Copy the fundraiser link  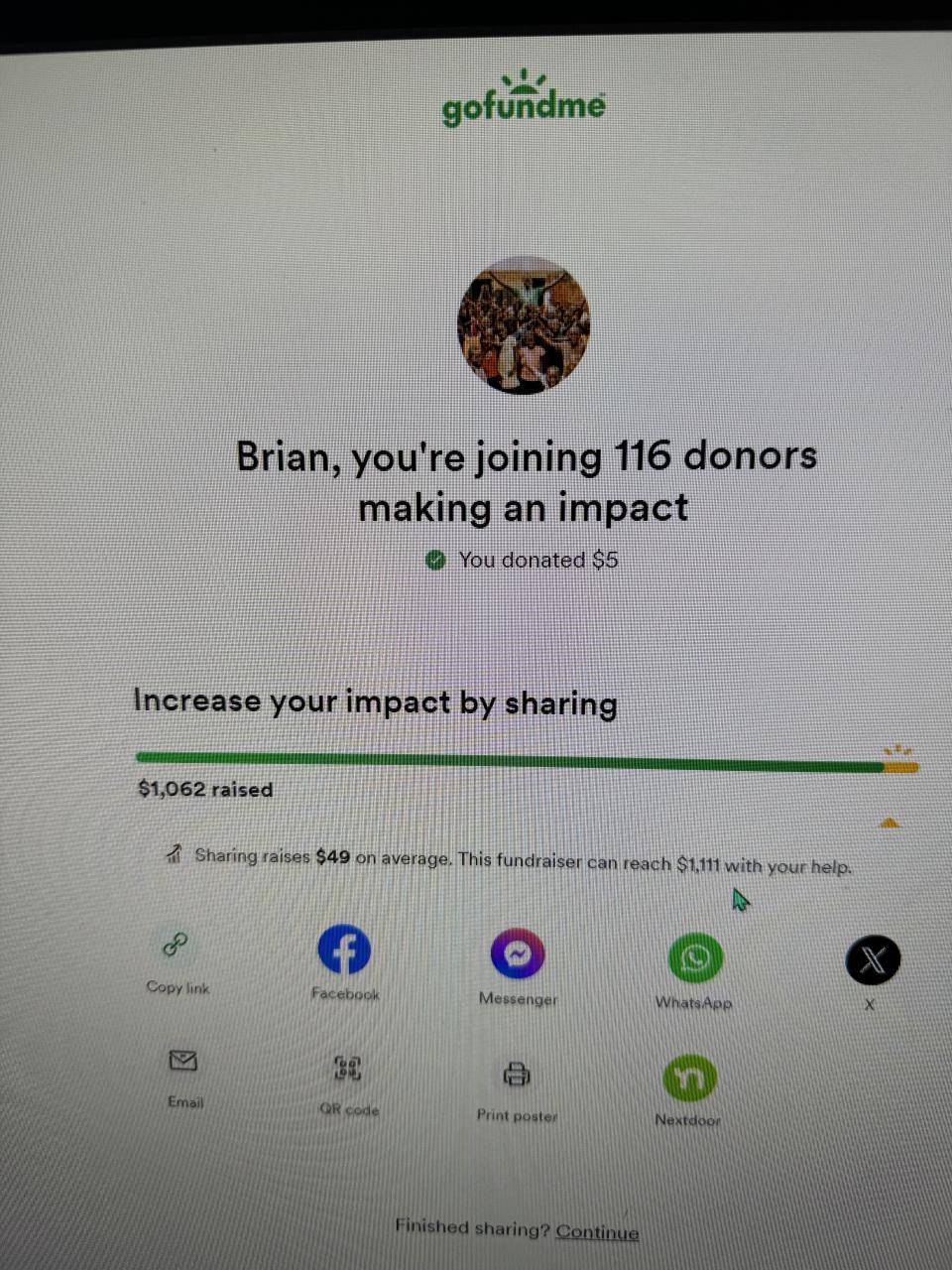pos(177,946)
